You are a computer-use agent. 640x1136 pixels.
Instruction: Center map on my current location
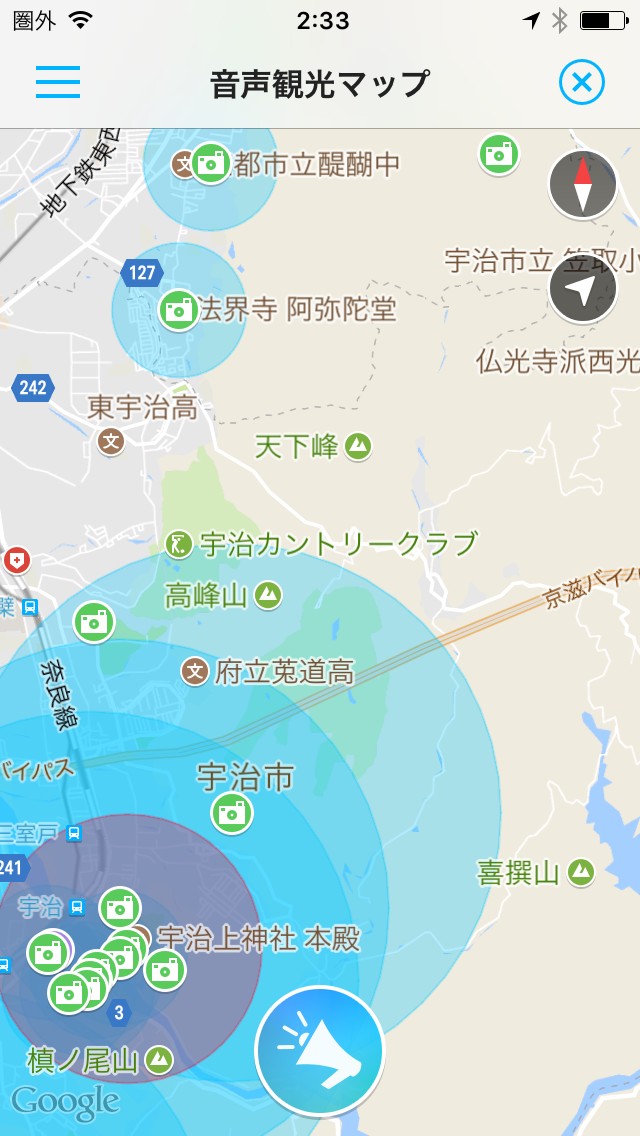583,290
